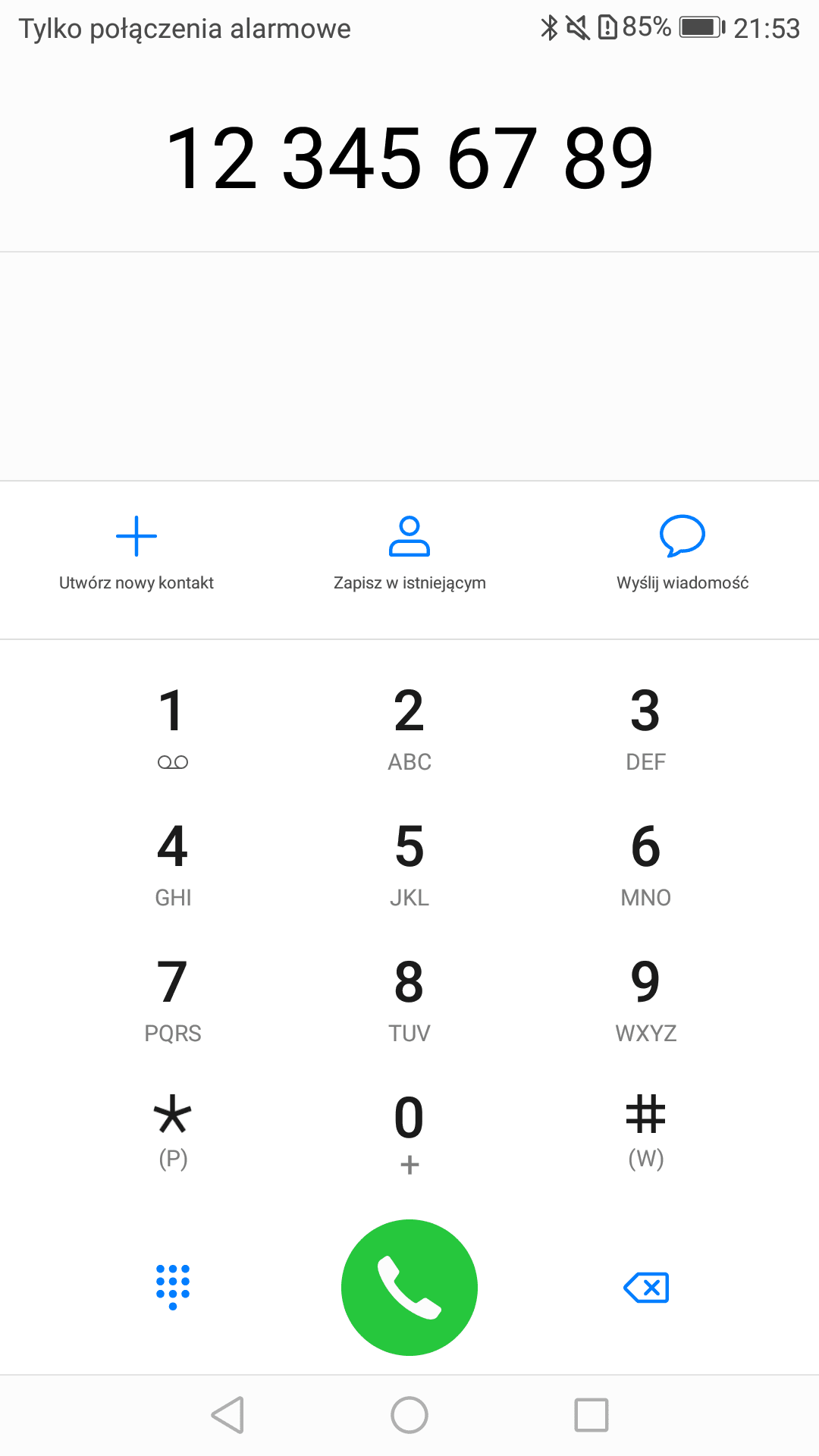Enter digit 4 GHI
Image resolution: width=819 pixels, height=1456 pixels.
pos(173,864)
